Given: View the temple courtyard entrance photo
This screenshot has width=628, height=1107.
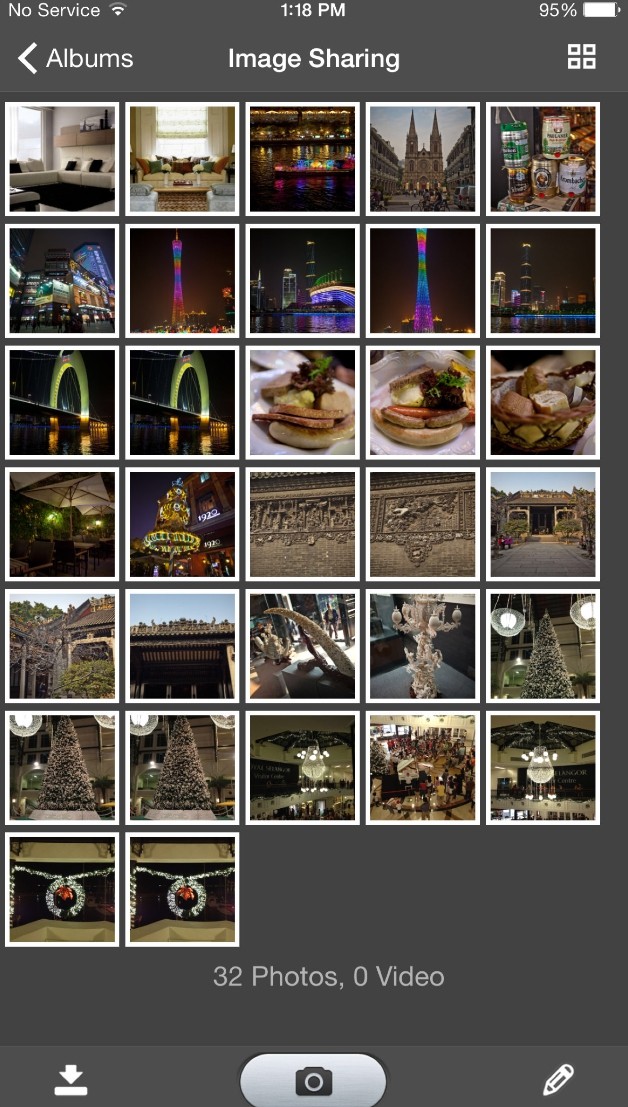Looking at the screenshot, I should coord(542,524).
